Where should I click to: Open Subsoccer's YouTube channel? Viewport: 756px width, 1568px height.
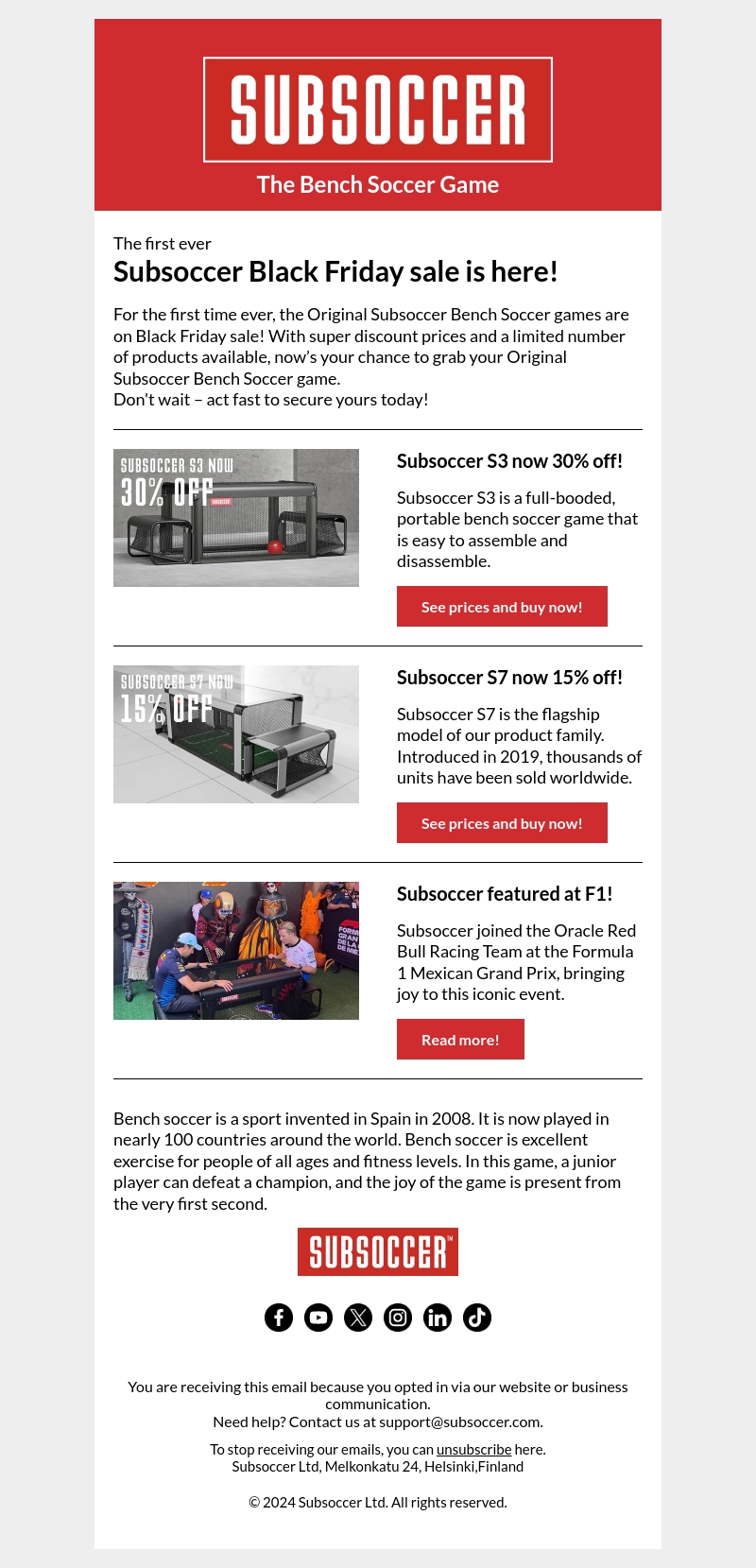tap(318, 1318)
